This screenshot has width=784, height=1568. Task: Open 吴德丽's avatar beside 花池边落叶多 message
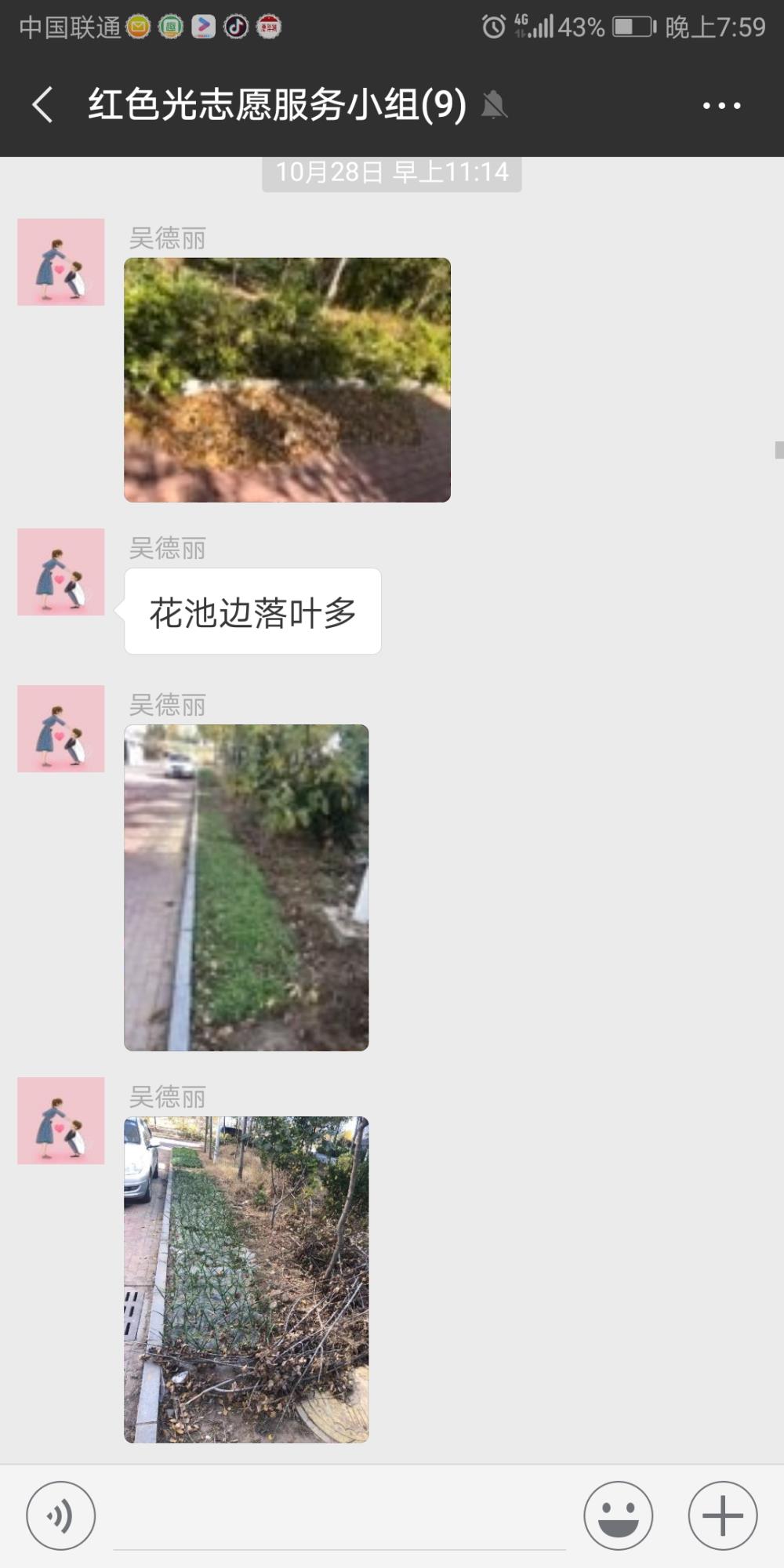click(x=61, y=572)
